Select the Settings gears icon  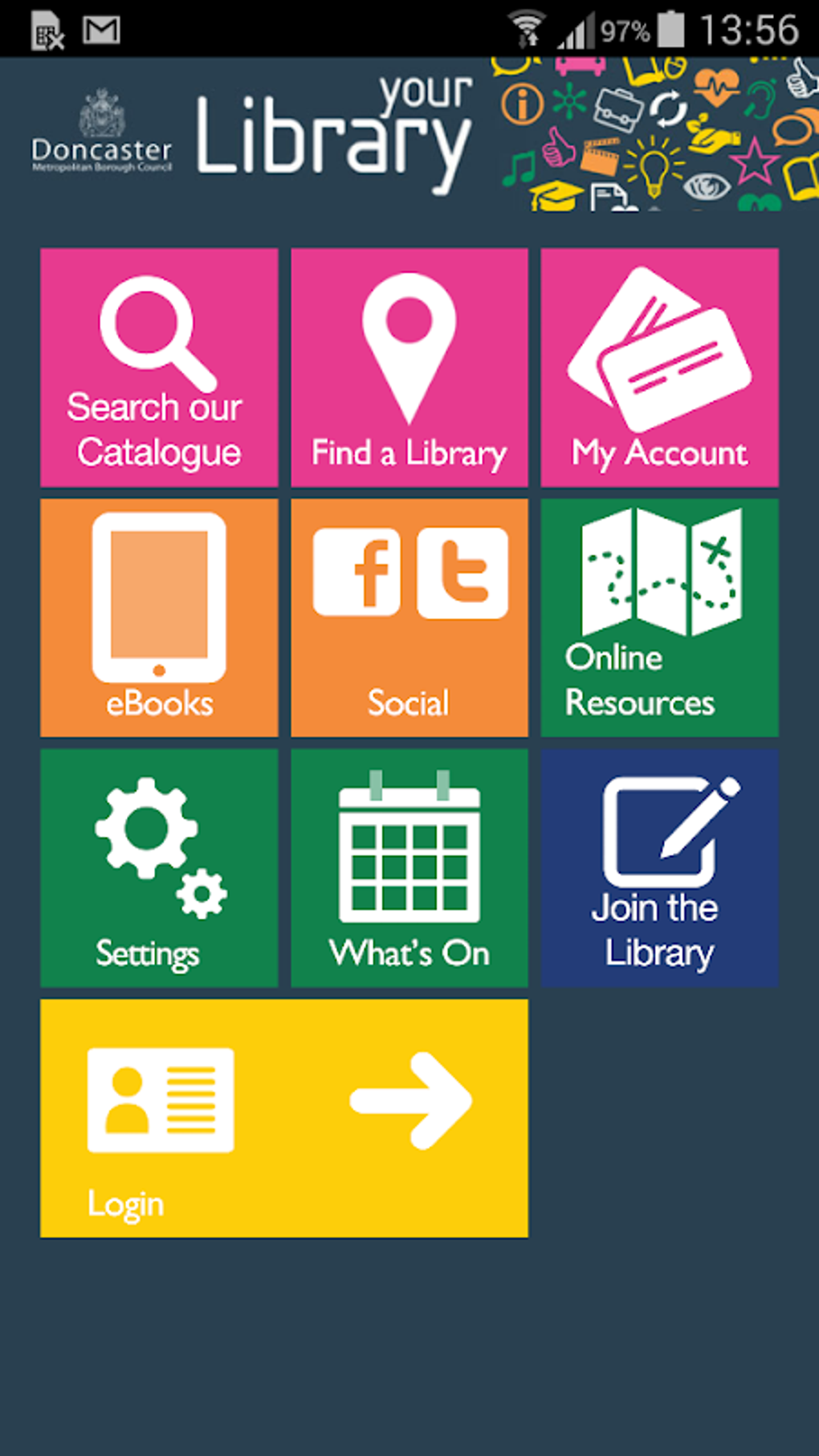[x=153, y=843]
